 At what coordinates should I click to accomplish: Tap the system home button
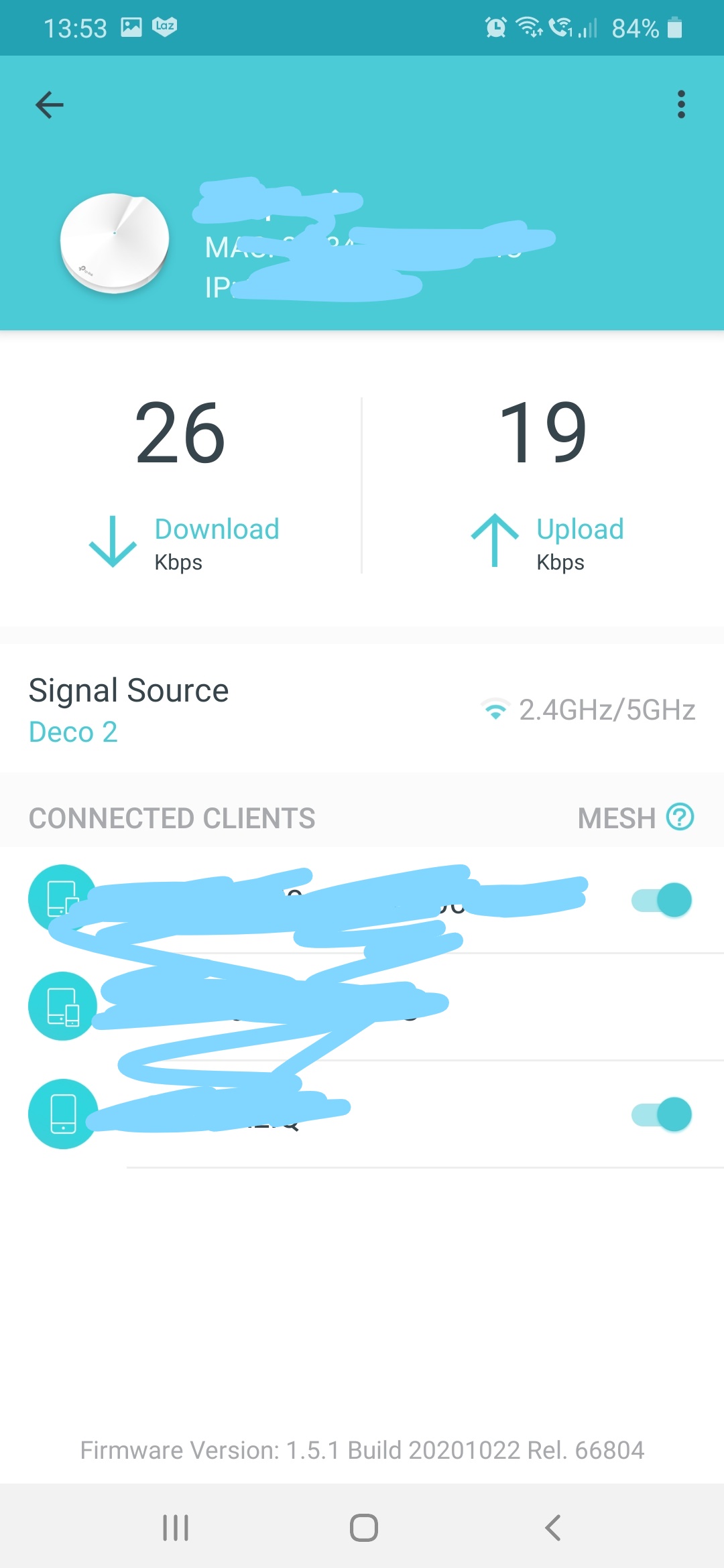363,1528
